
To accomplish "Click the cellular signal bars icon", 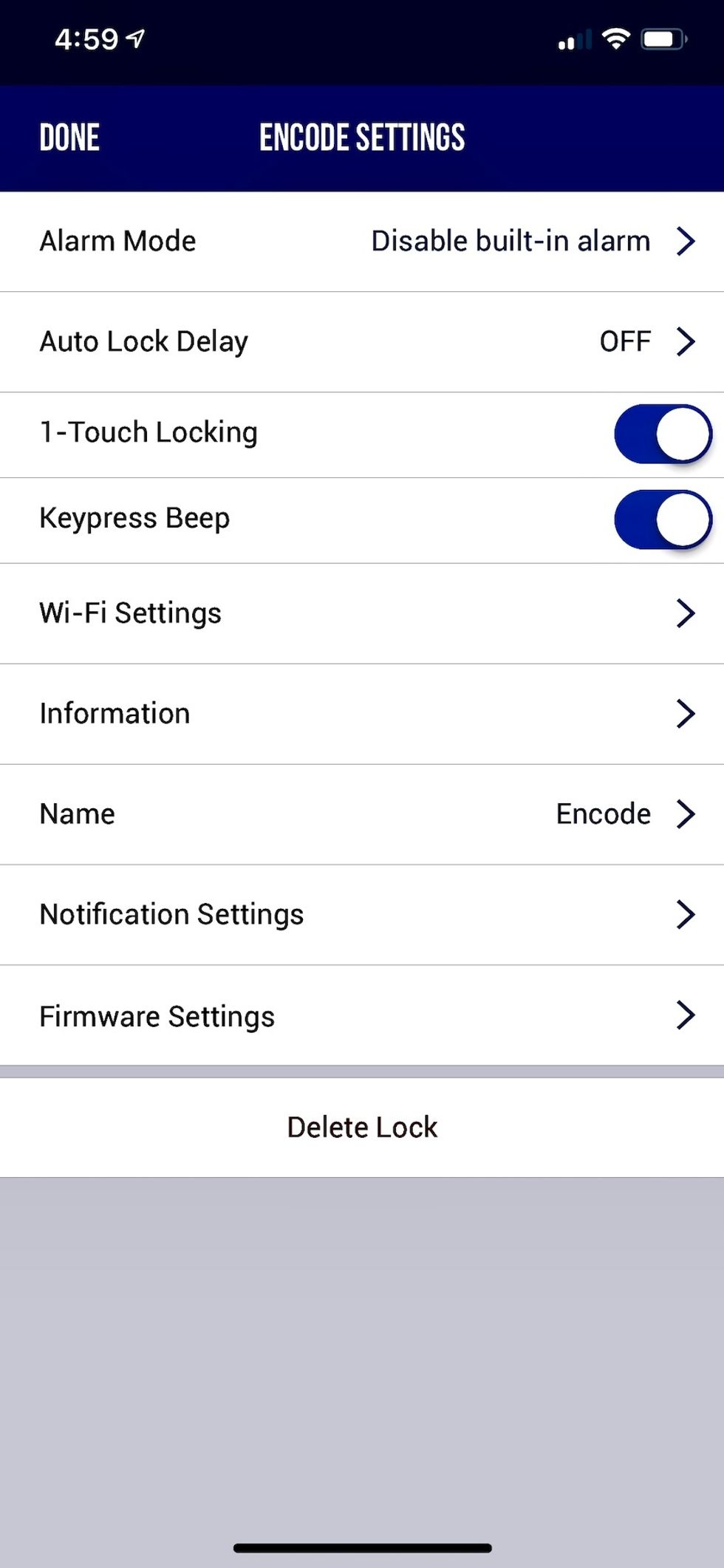I will (576, 41).
